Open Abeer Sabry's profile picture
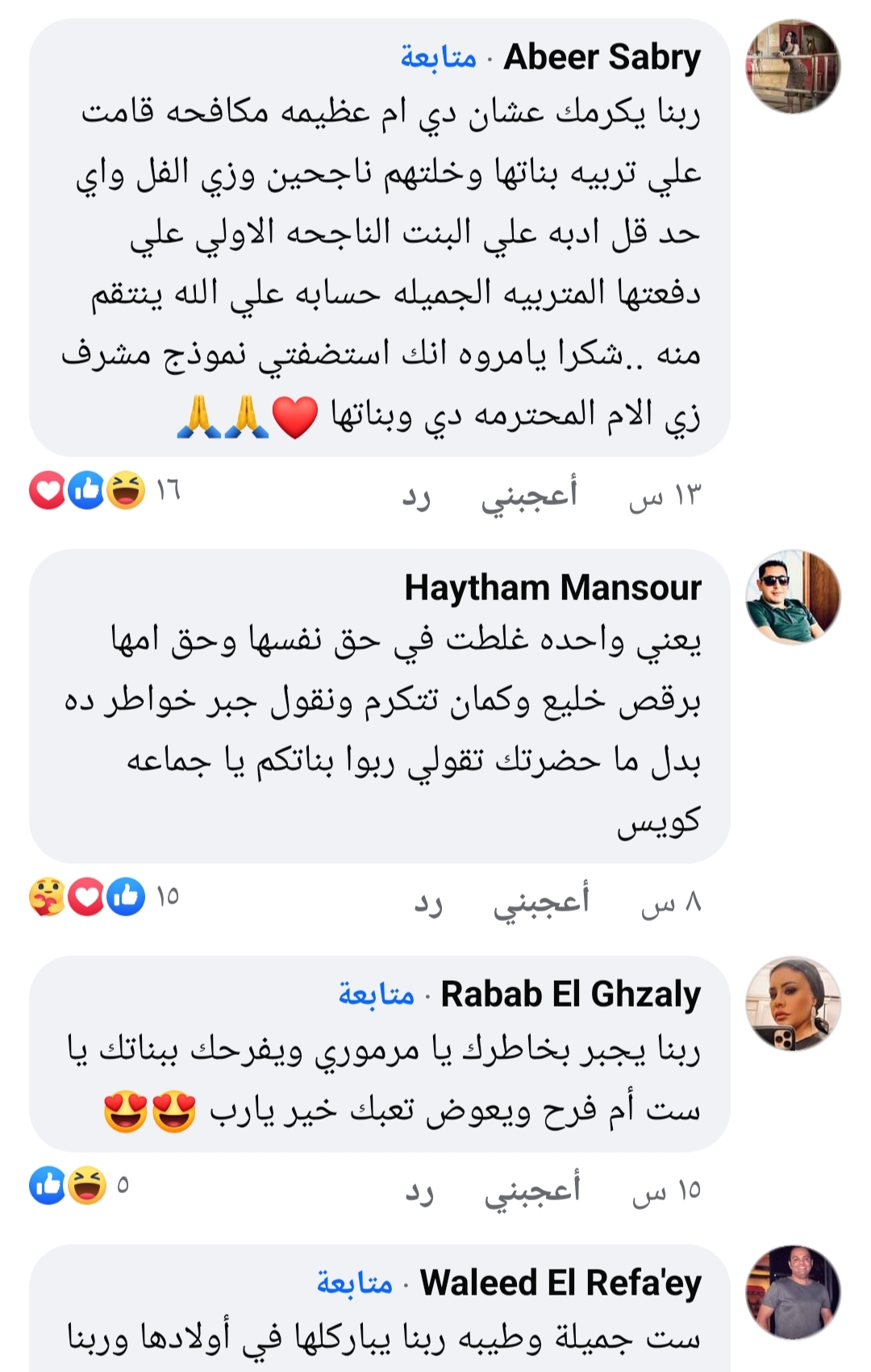 793,66
